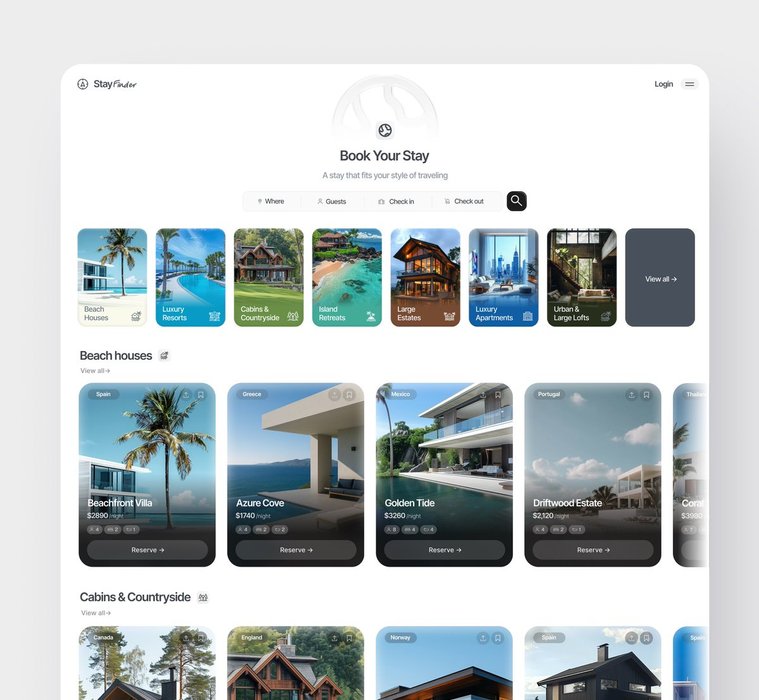Open the Guests selector

332,201
